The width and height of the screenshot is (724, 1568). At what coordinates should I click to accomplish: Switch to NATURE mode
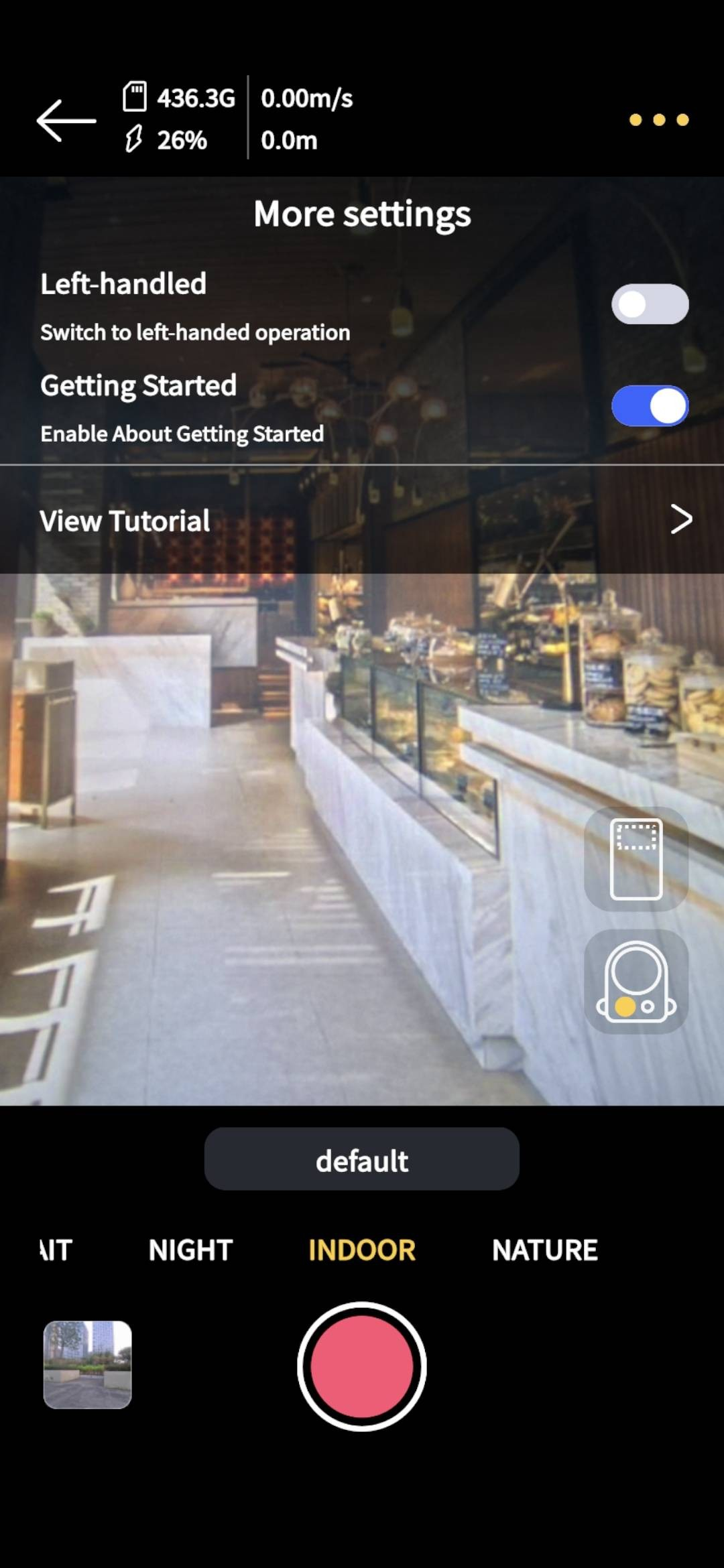click(x=545, y=1250)
